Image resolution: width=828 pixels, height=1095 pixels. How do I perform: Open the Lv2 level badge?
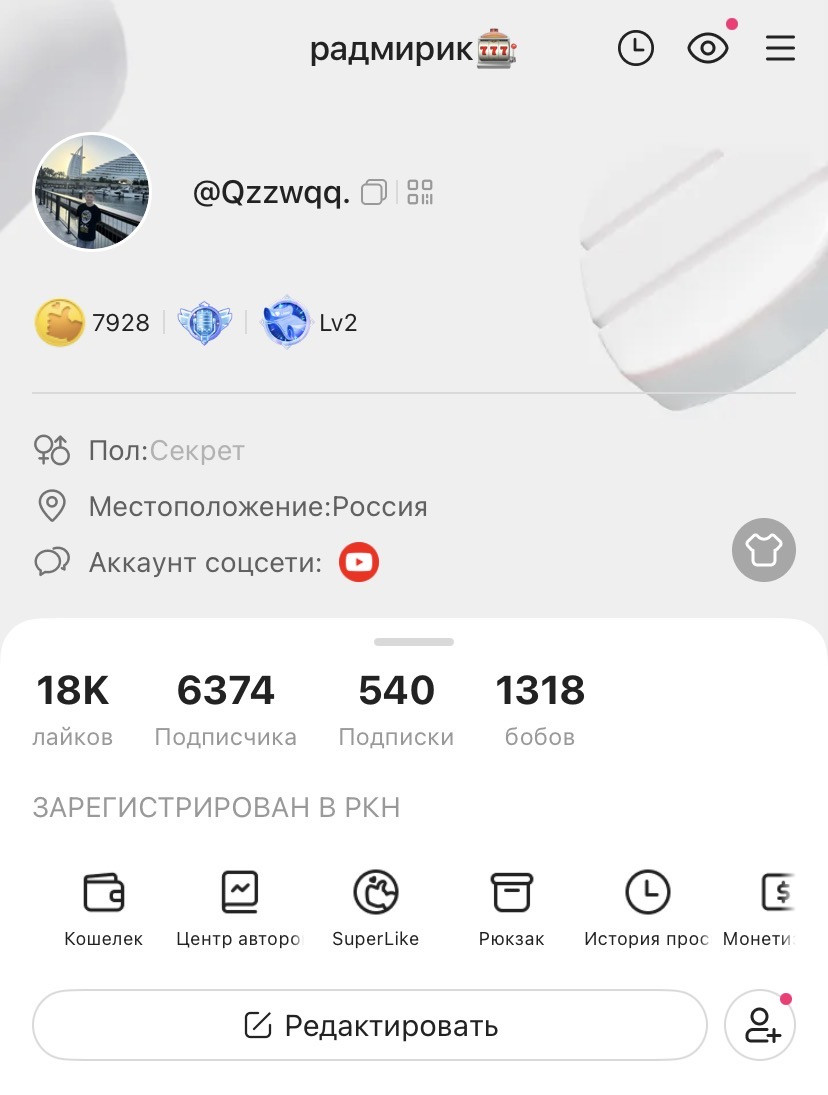click(308, 323)
